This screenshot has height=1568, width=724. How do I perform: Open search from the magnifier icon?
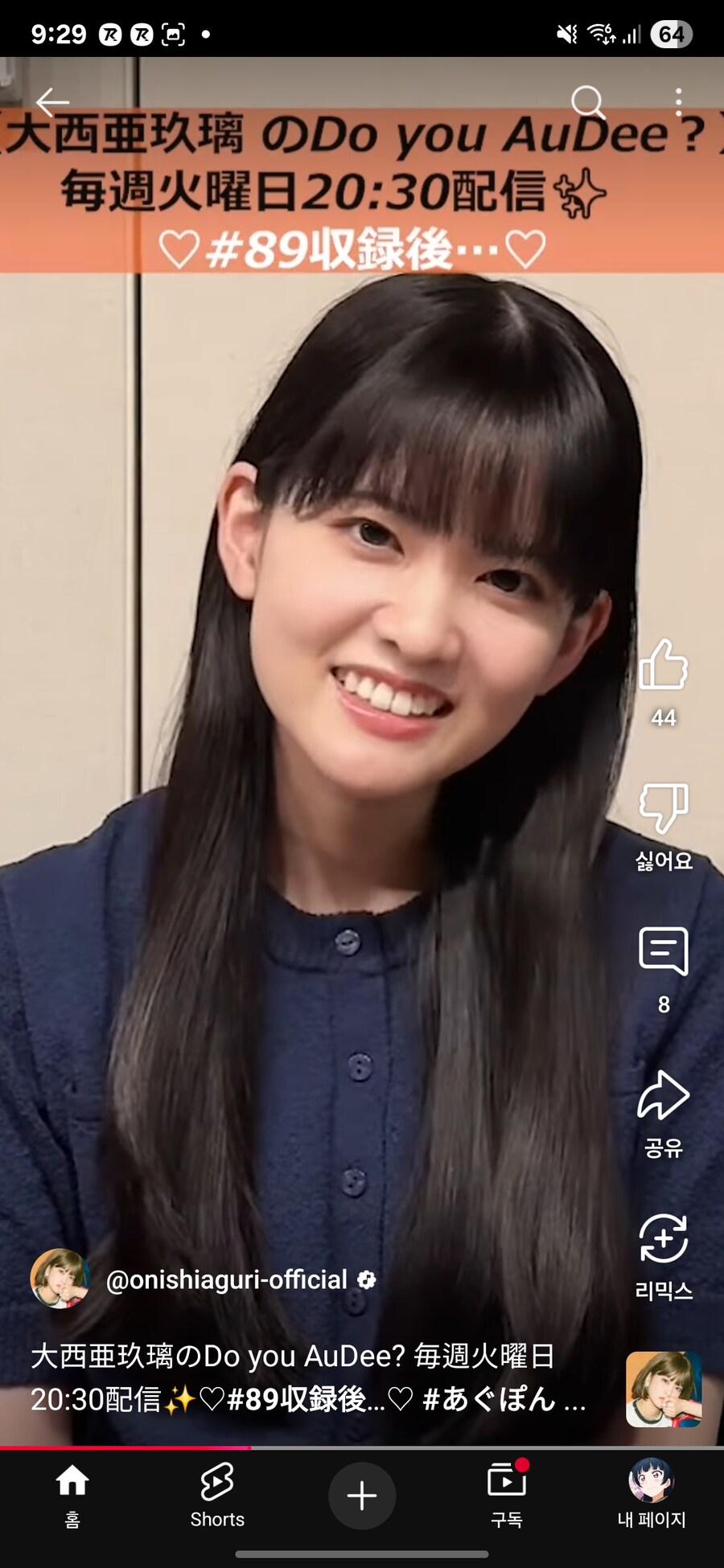587,102
